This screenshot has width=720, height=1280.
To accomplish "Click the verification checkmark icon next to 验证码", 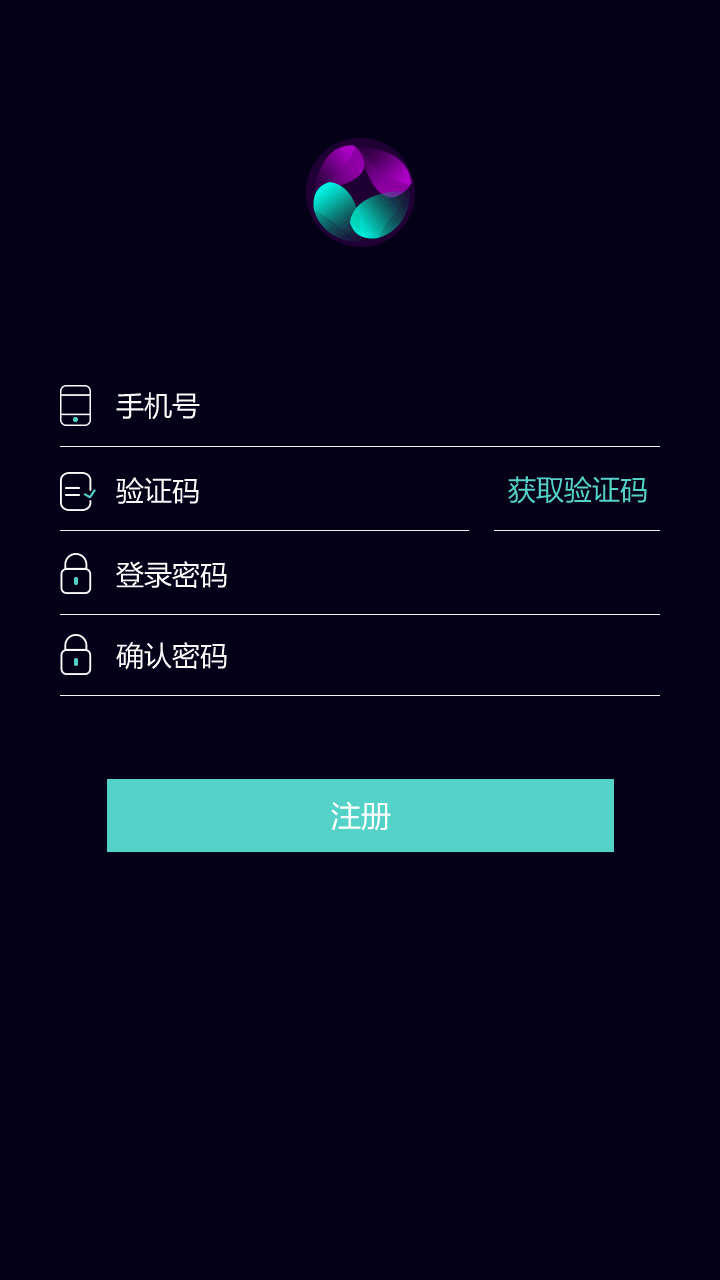I will click(x=75, y=491).
